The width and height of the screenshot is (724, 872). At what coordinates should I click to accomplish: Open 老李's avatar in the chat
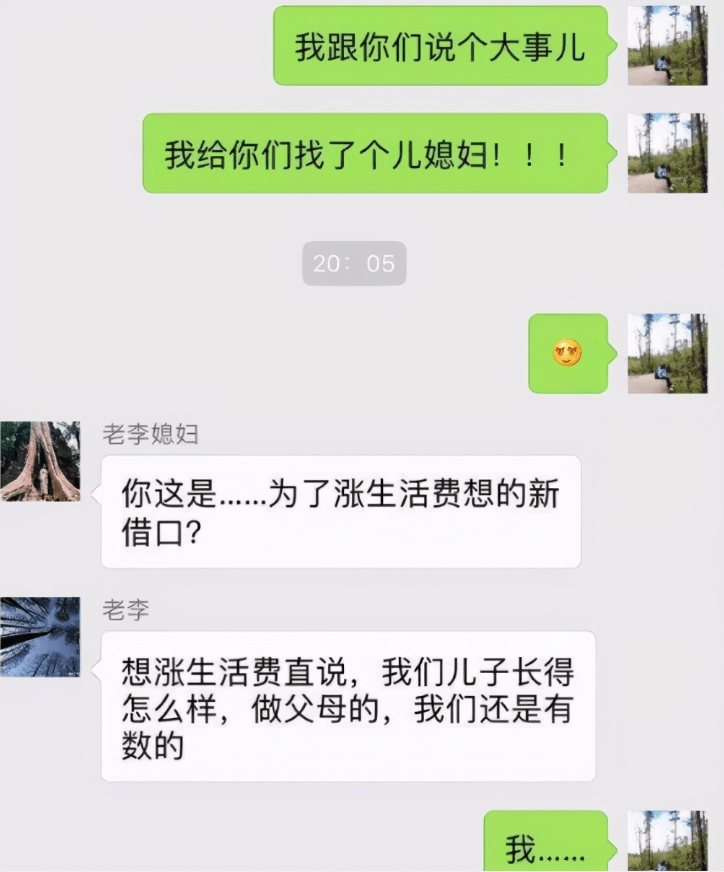[40, 637]
